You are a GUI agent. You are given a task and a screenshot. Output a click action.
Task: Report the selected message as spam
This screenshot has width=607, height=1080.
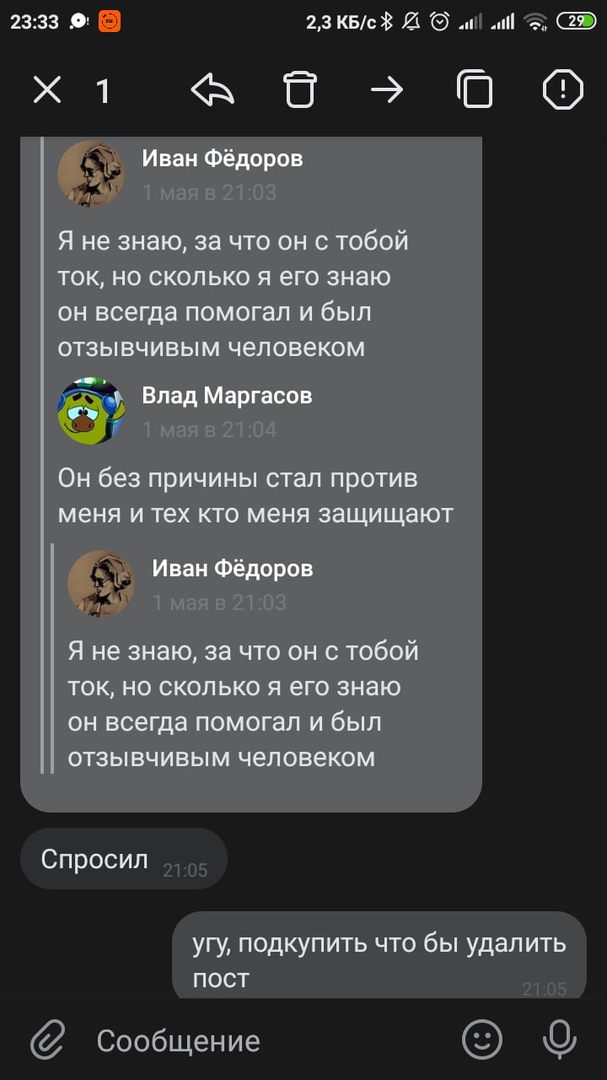[x=562, y=91]
